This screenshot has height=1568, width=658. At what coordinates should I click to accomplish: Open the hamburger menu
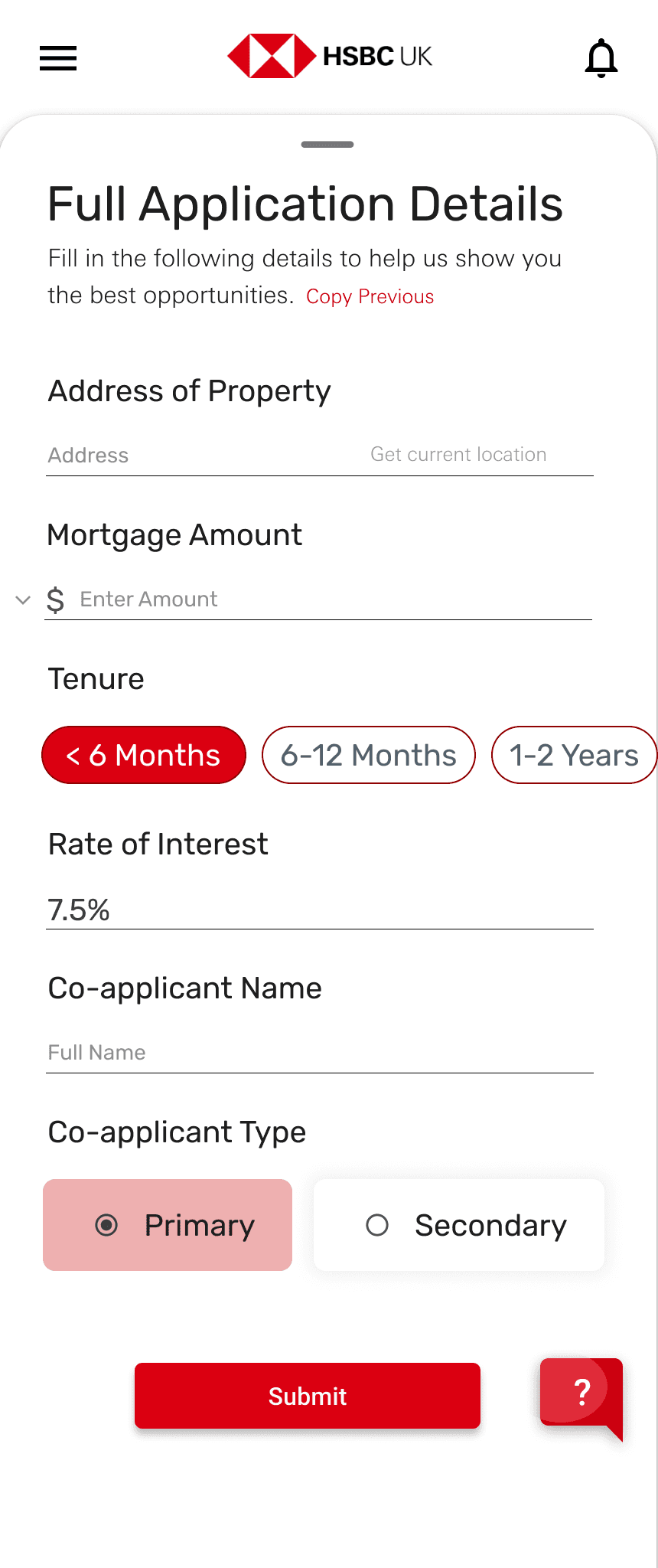(58, 58)
